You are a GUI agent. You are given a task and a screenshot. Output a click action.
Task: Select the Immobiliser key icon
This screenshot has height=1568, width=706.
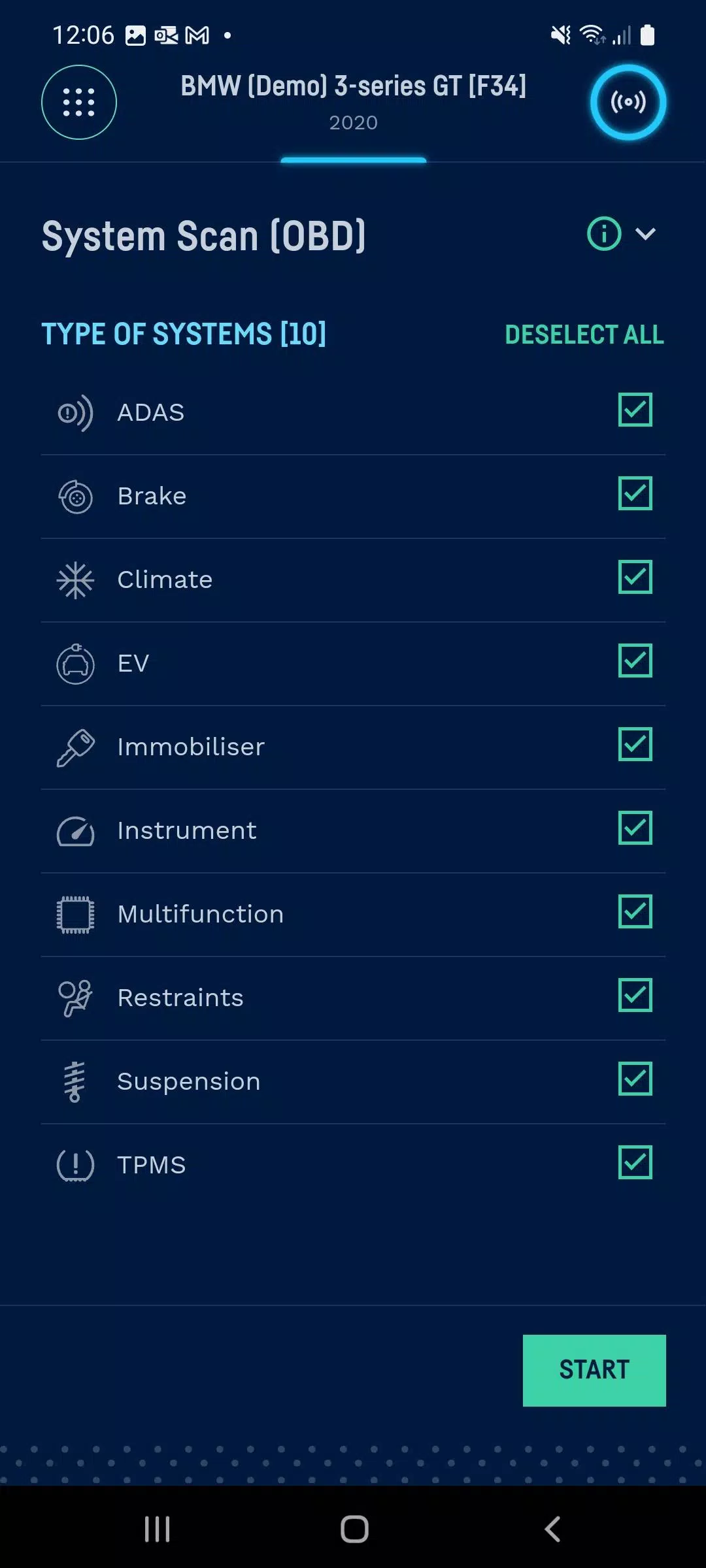pyautogui.click(x=76, y=746)
